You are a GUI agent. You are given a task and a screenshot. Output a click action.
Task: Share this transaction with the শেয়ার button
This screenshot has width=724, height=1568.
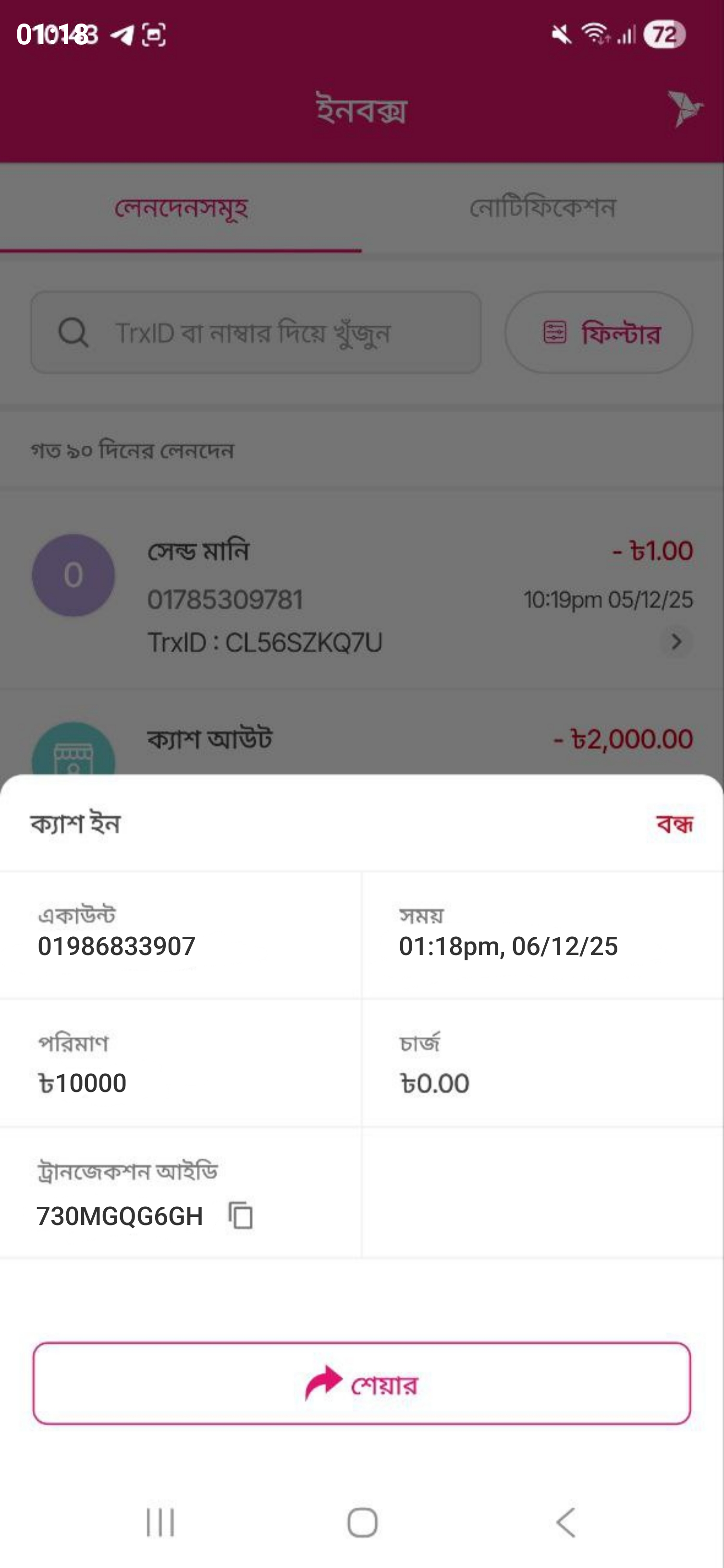(x=362, y=1383)
